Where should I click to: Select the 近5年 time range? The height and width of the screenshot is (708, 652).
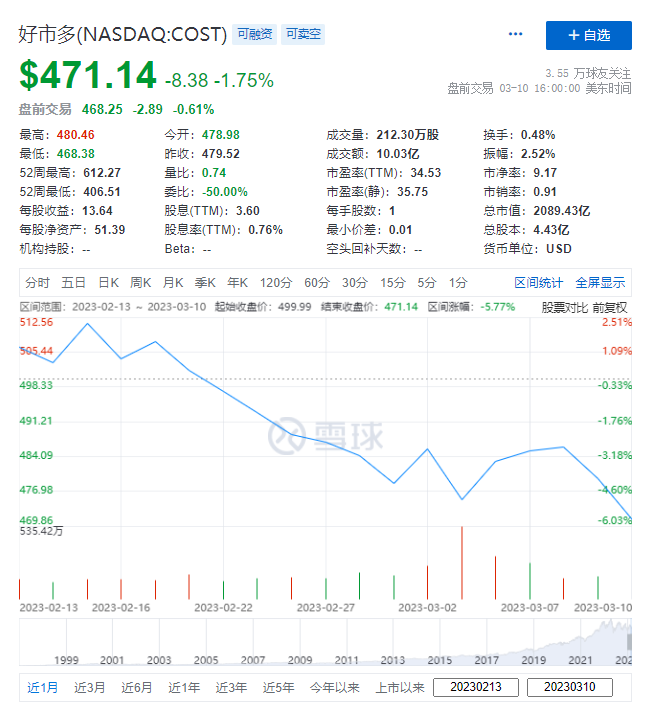click(278, 687)
